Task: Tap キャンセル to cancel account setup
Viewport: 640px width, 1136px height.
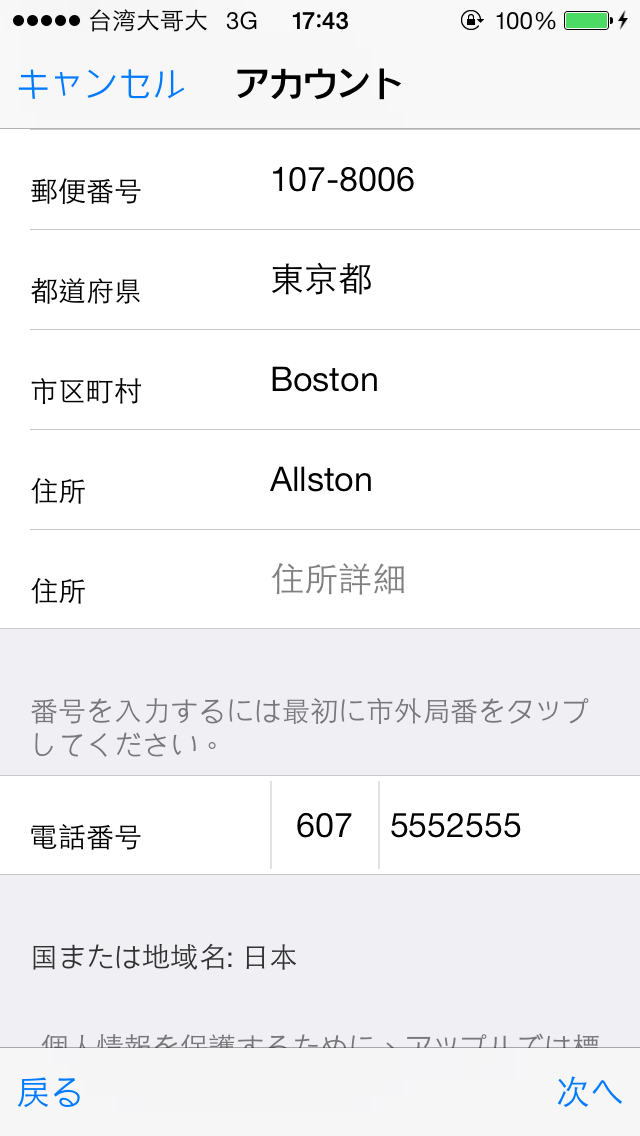Action: pyautogui.click(x=101, y=84)
